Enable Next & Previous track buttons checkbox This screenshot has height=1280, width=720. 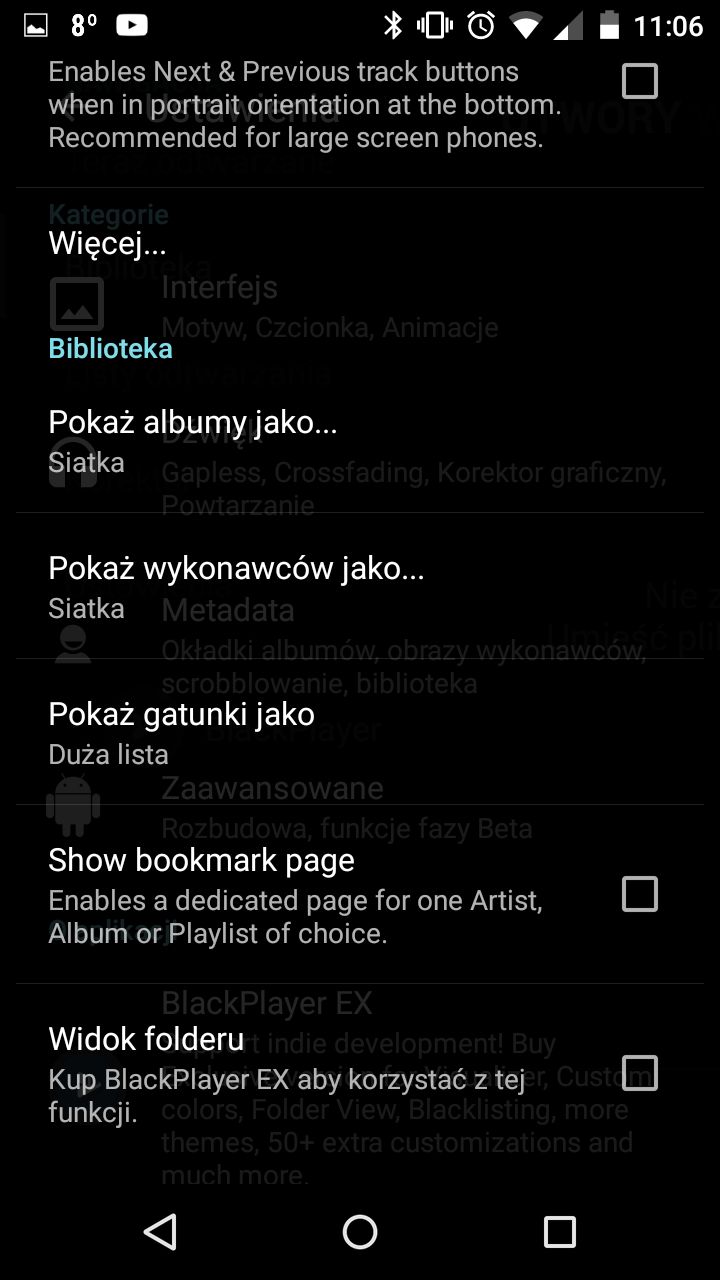(640, 81)
